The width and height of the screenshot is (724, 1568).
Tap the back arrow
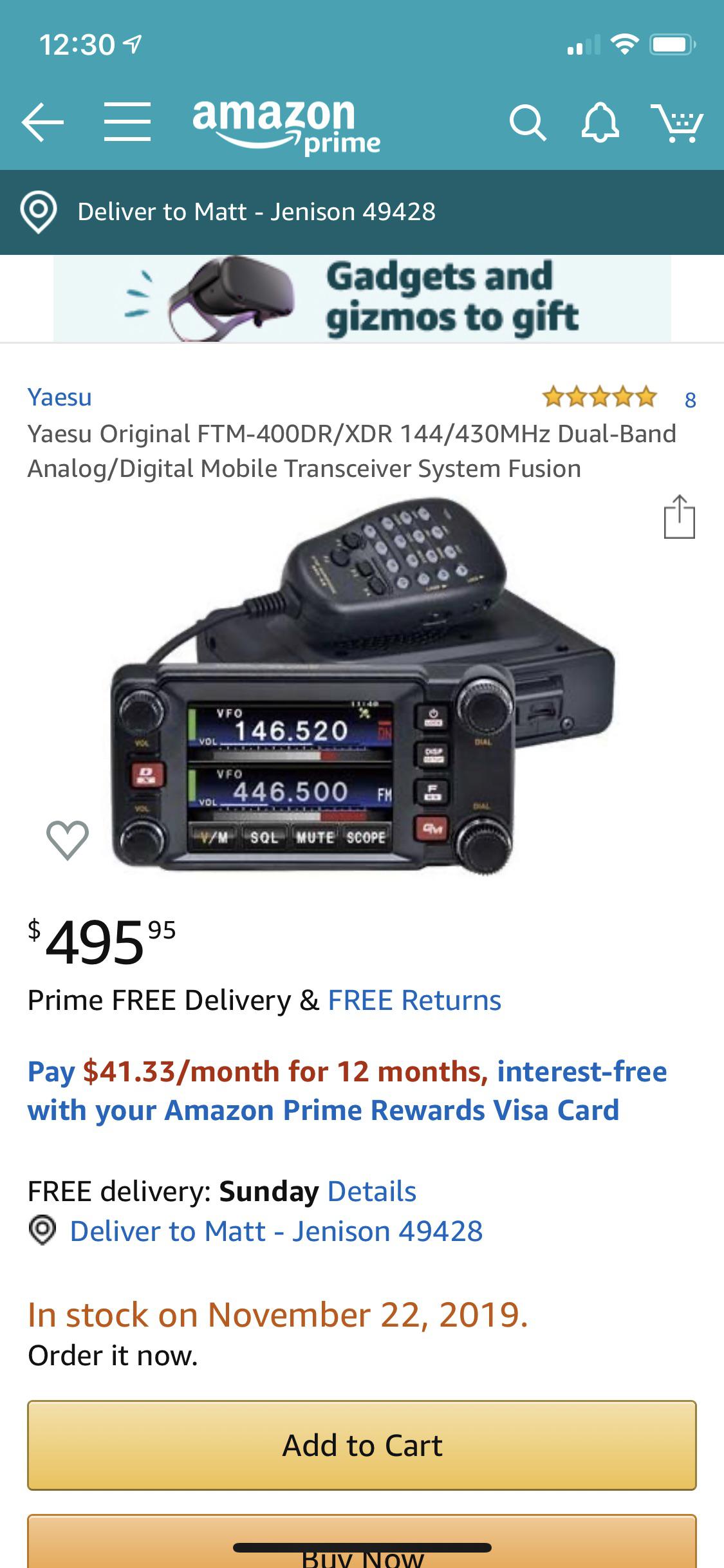[44, 122]
